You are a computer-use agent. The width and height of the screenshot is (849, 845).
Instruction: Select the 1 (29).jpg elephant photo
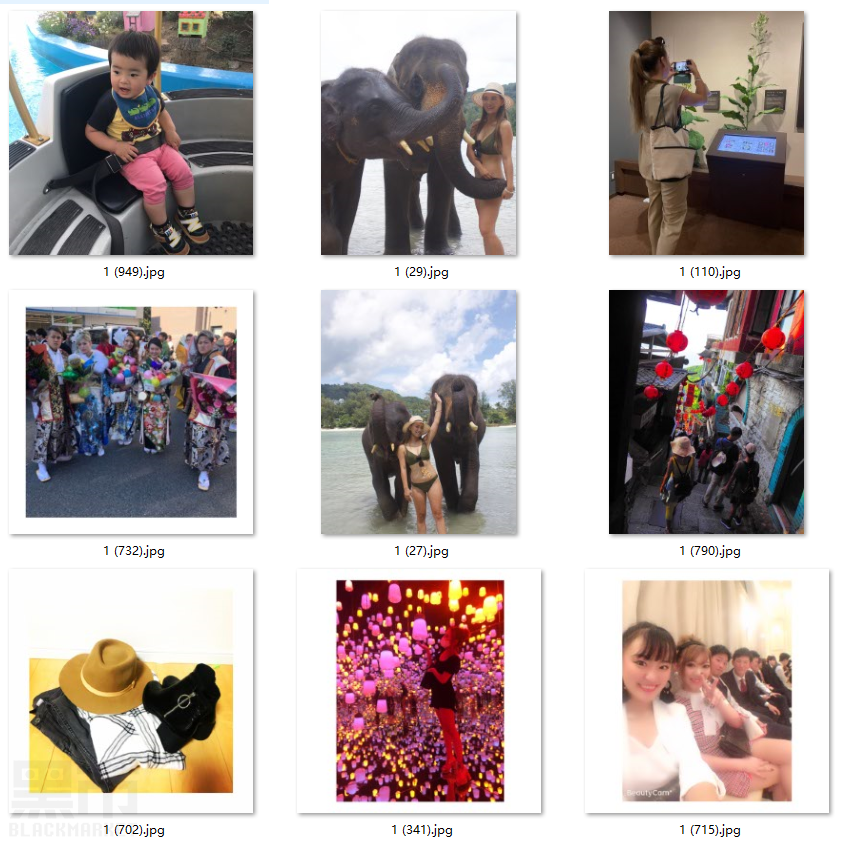point(418,133)
